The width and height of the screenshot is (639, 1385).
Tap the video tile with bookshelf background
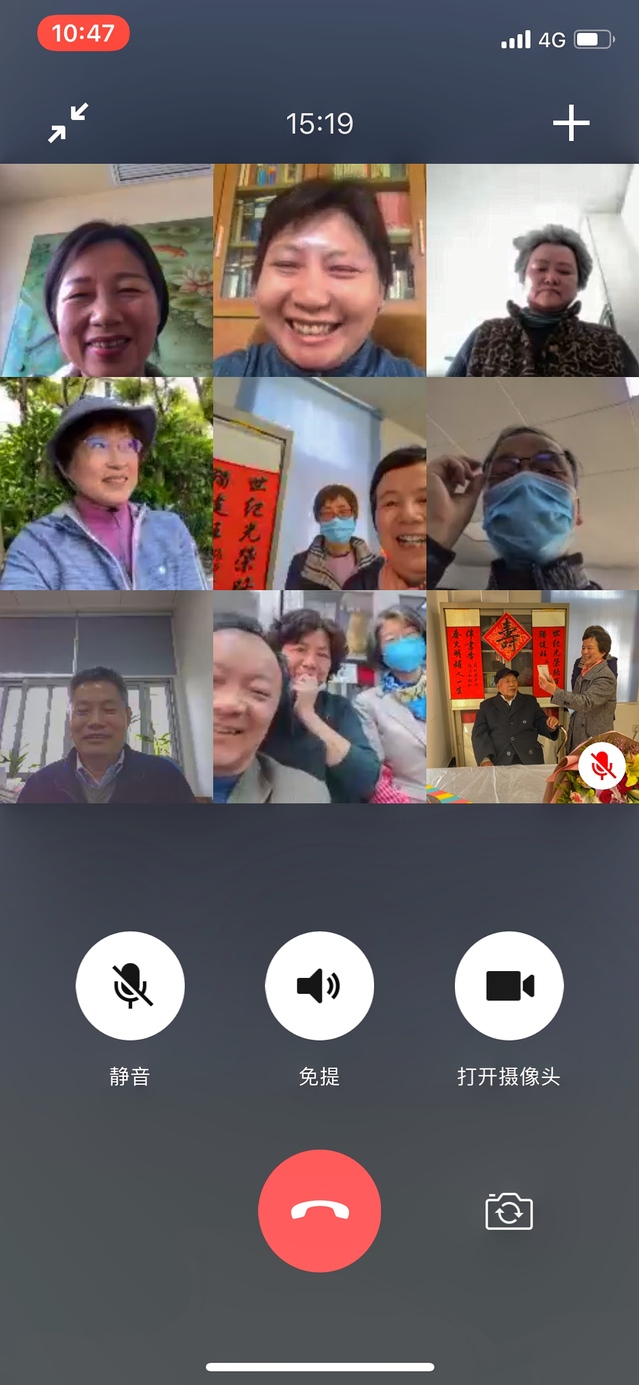pos(319,270)
